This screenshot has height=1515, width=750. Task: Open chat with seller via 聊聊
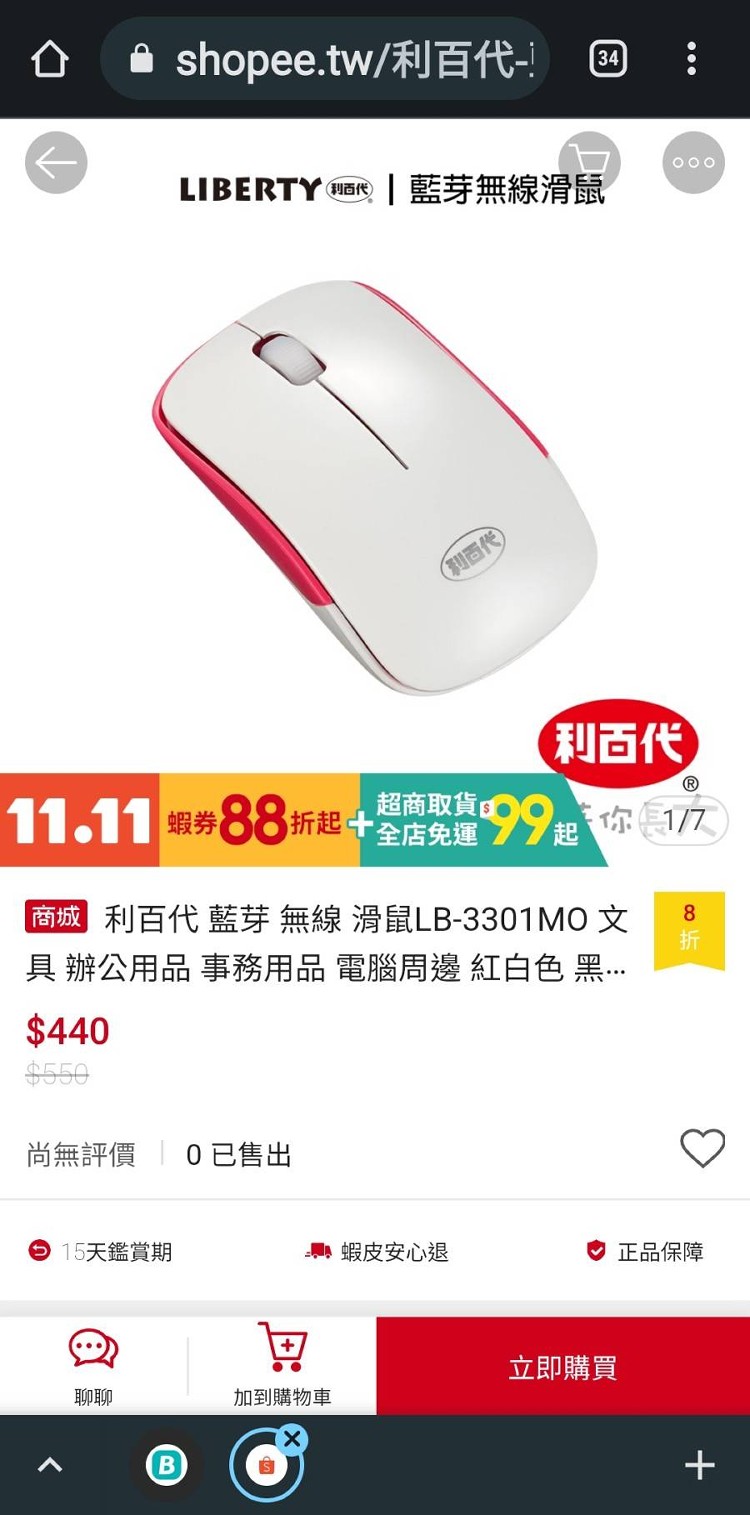point(93,1366)
